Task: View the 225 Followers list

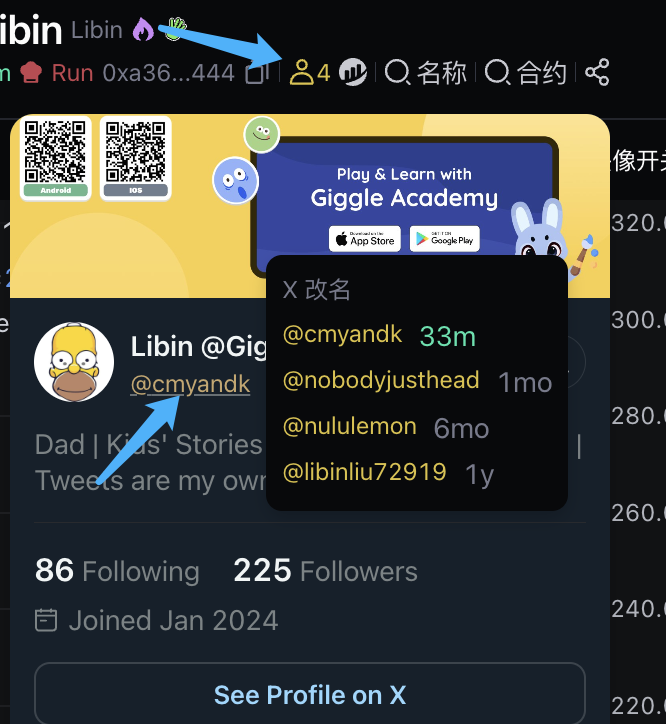Action: [x=325, y=571]
